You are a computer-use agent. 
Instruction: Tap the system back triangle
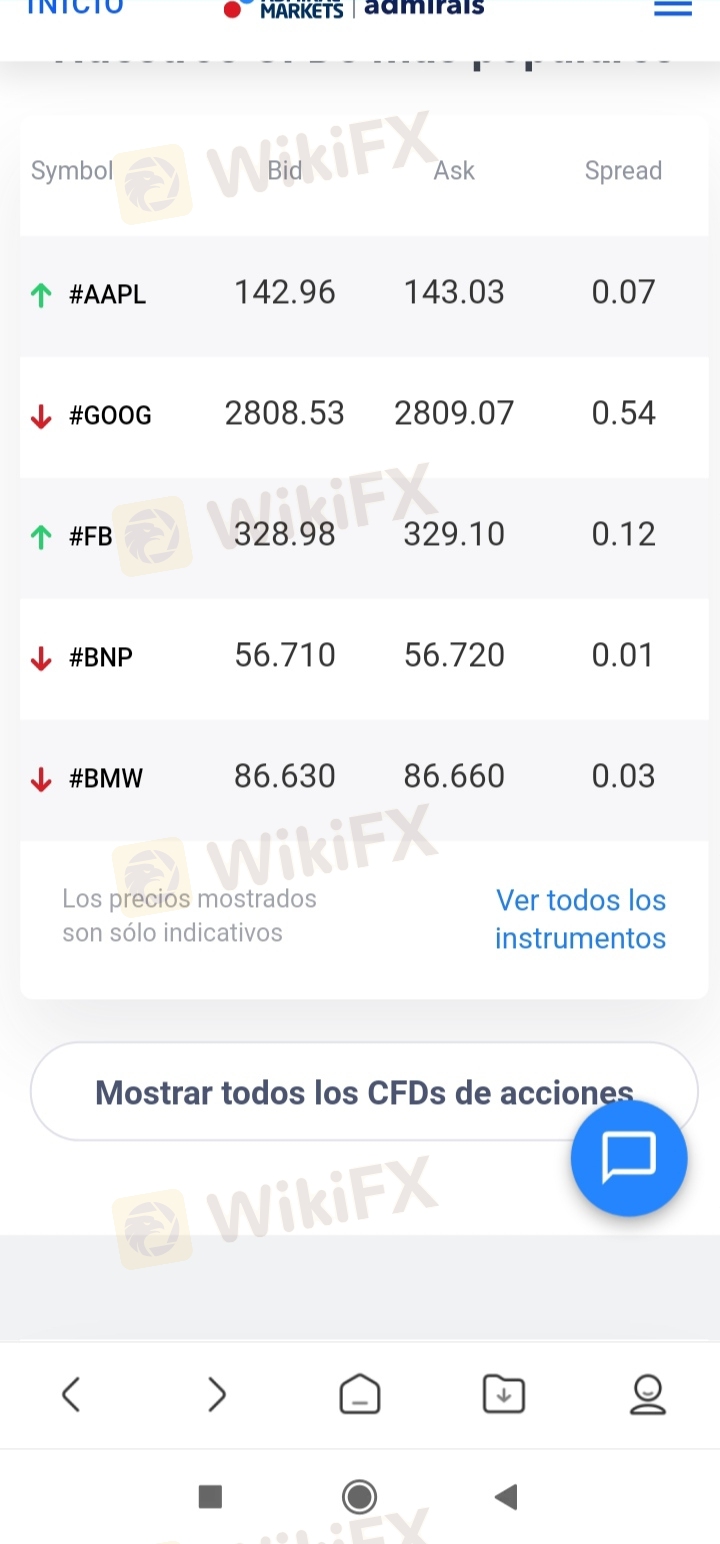coord(507,1497)
